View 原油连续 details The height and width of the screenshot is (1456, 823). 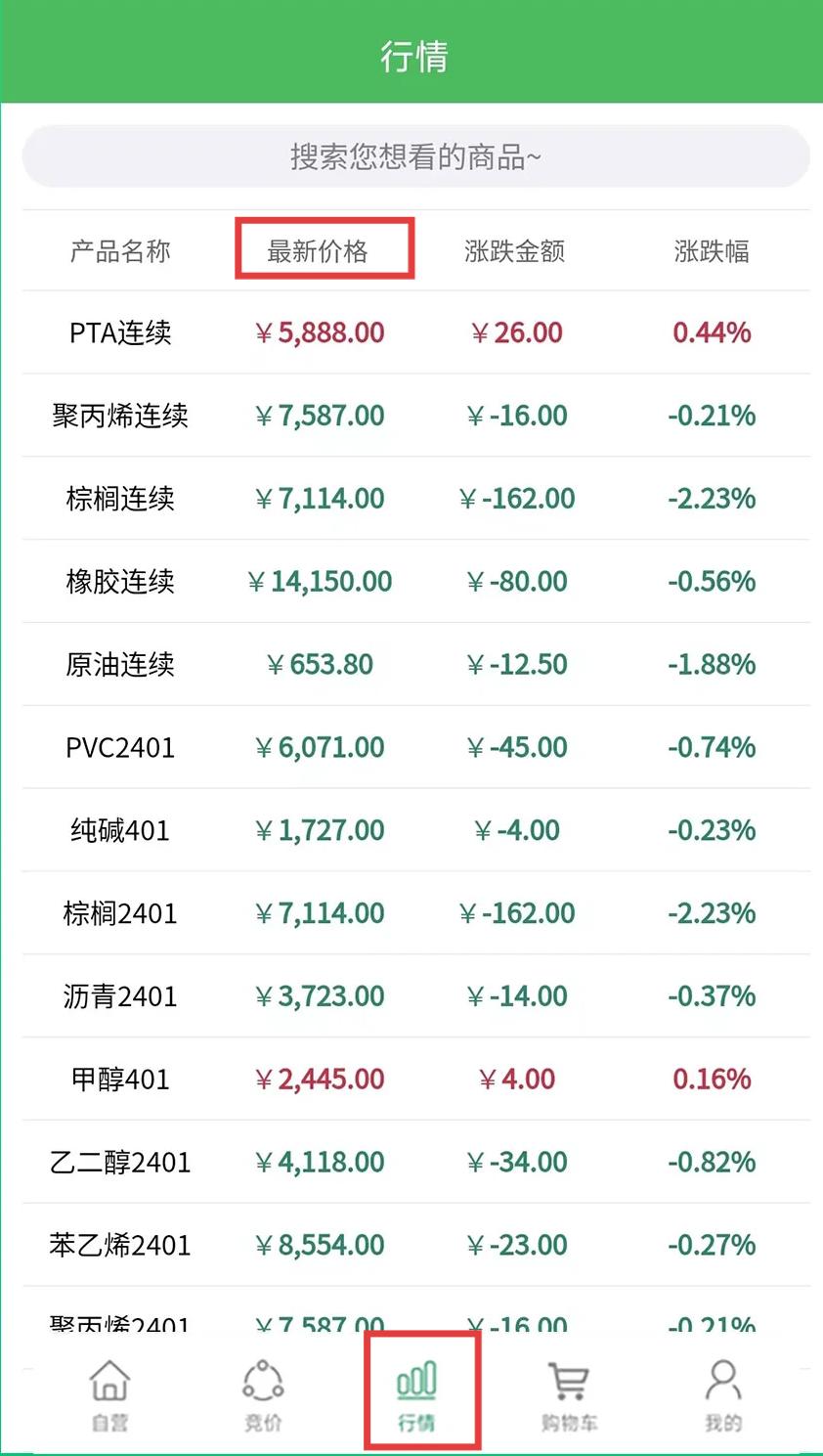415,665
